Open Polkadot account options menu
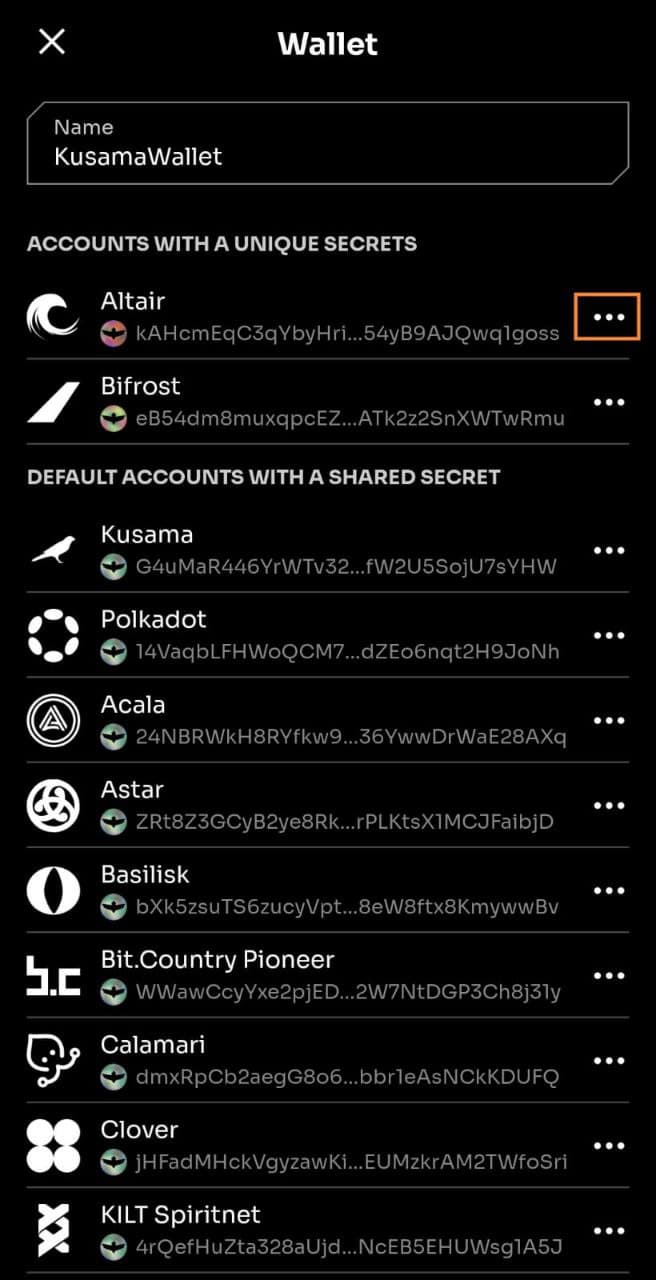Image resolution: width=656 pixels, height=1280 pixels. (608, 636)
